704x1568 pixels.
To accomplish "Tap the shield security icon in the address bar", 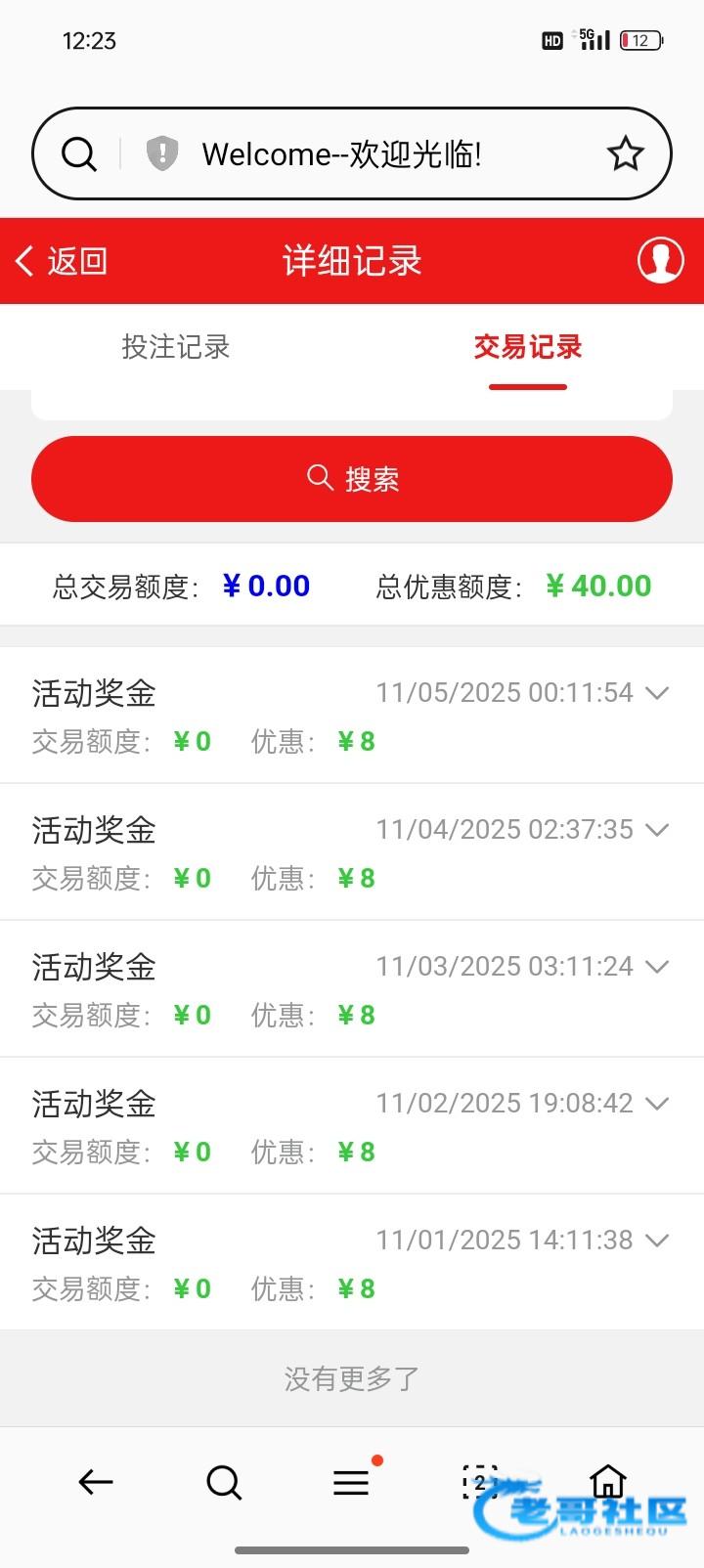I will click(x=162, y=154).
